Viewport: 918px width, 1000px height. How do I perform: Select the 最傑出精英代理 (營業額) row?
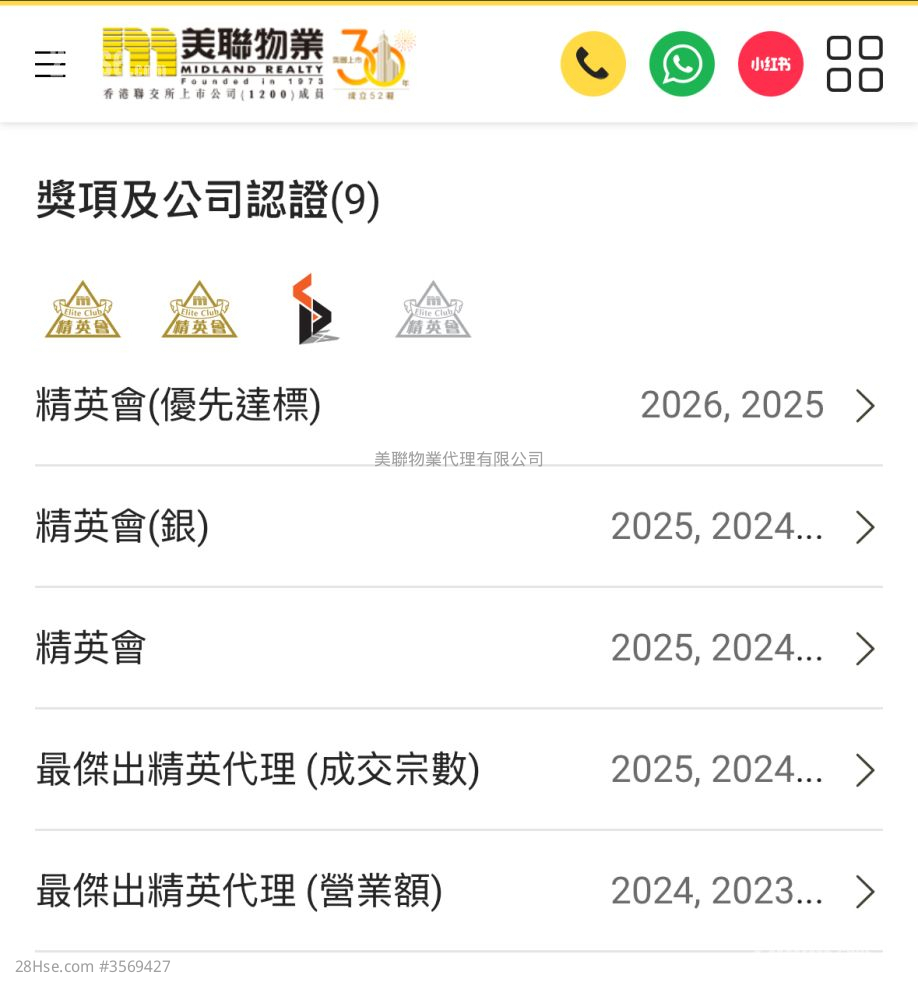point(458,891)
